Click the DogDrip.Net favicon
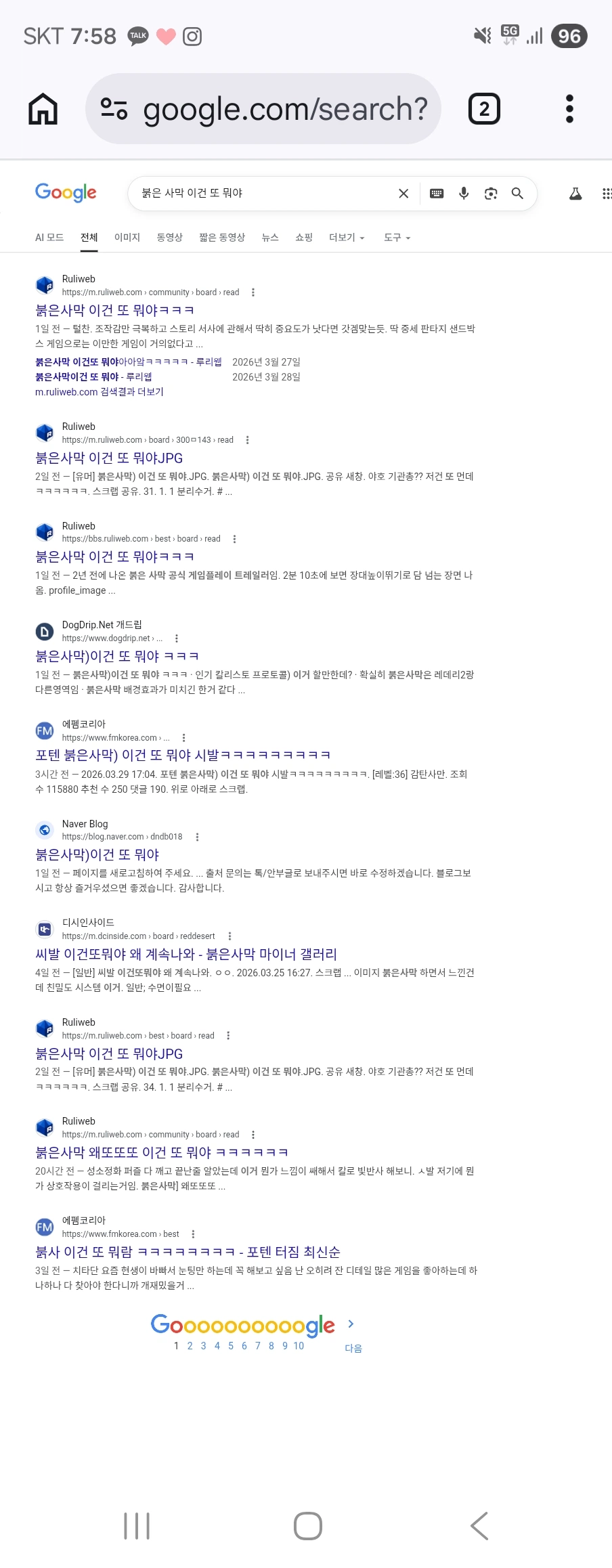Image resolution: width=612 pixels, height=1568 pixels. pyautogui.click(x=44, y=630)
